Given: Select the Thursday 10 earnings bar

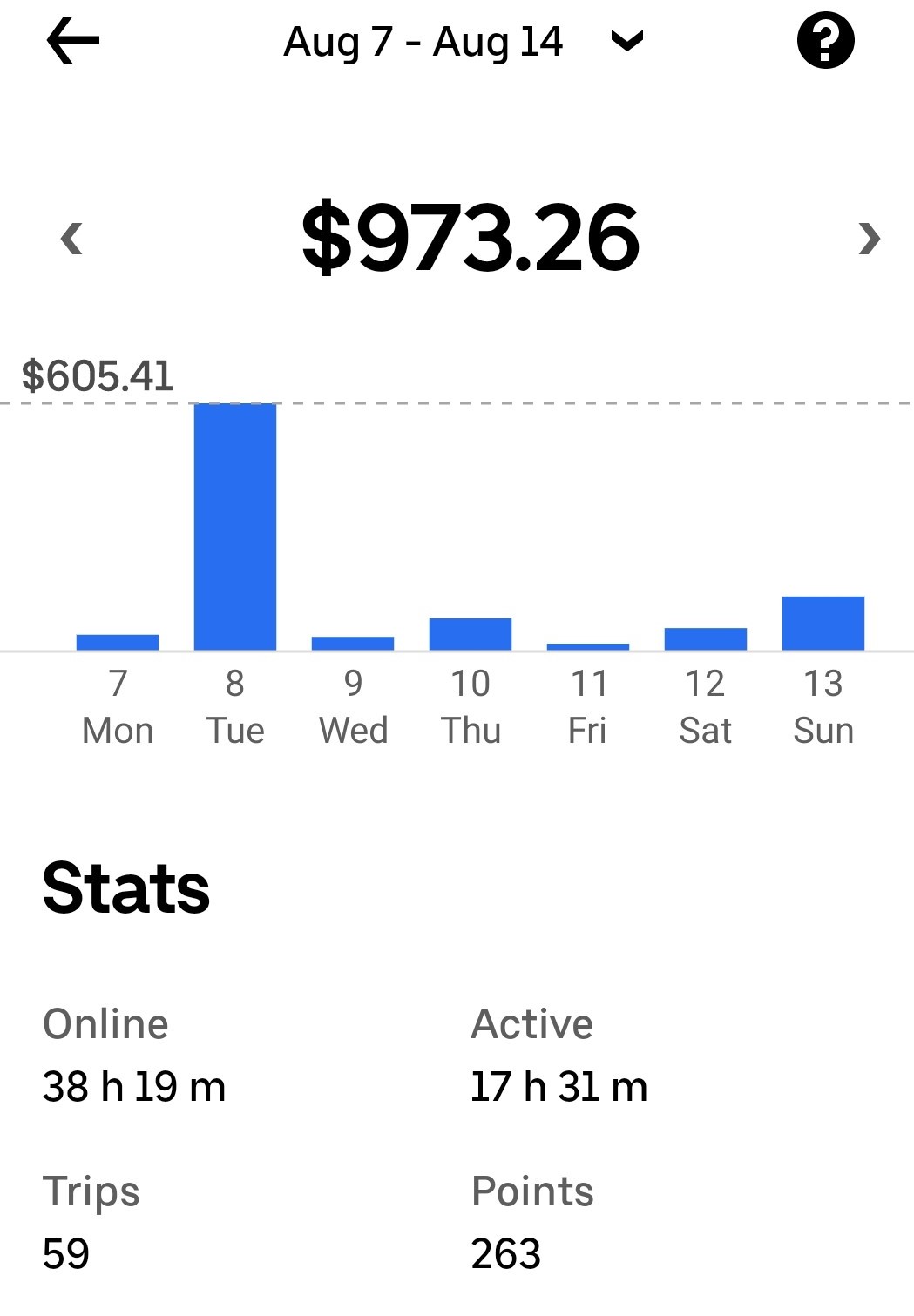Looking at the screenshot, I should click(x=471, y=634).
